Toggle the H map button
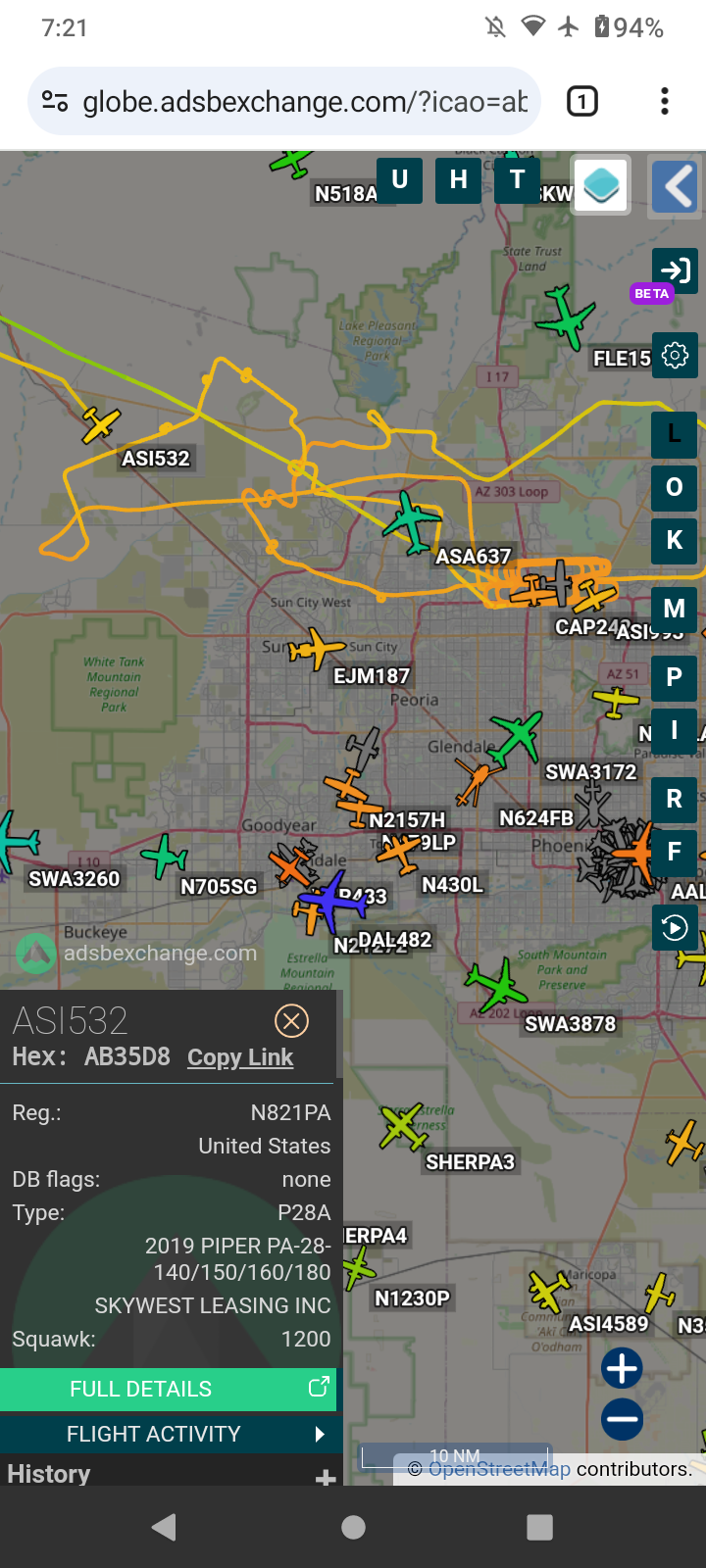This screenshot has height=1568, width=706. tap(458, 180)
